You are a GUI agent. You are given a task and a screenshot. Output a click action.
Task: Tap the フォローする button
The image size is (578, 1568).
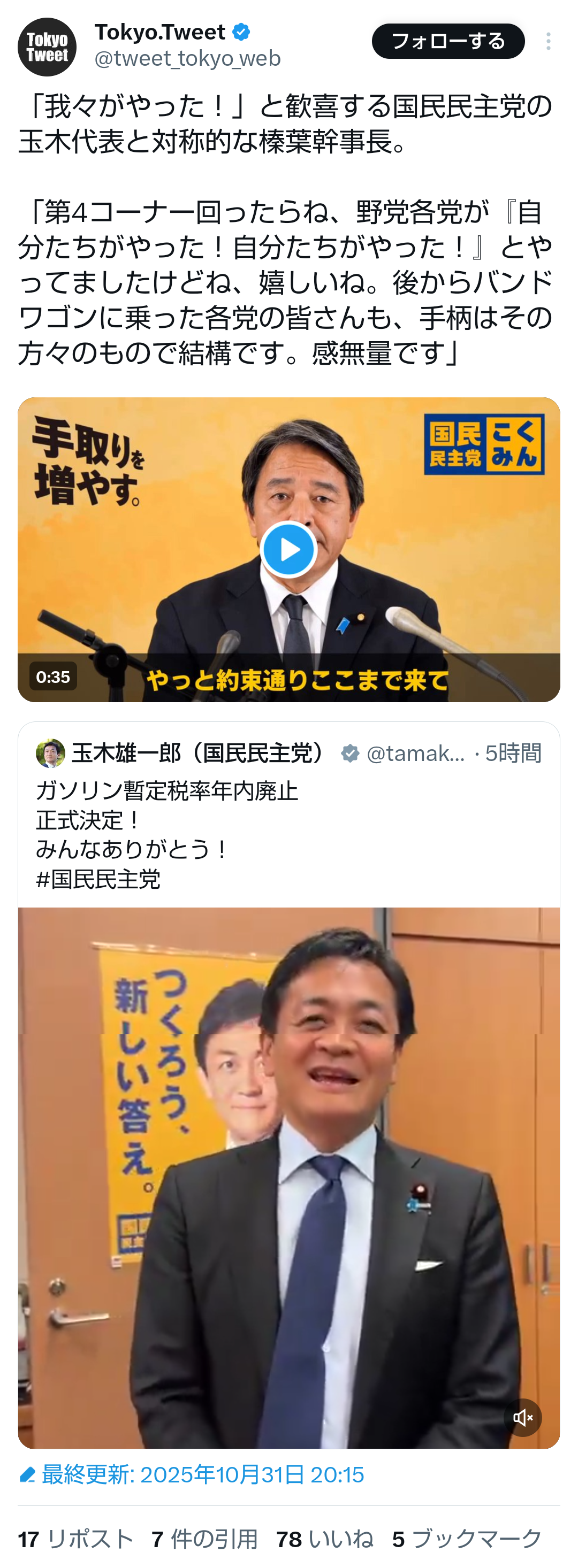(447, 41)
